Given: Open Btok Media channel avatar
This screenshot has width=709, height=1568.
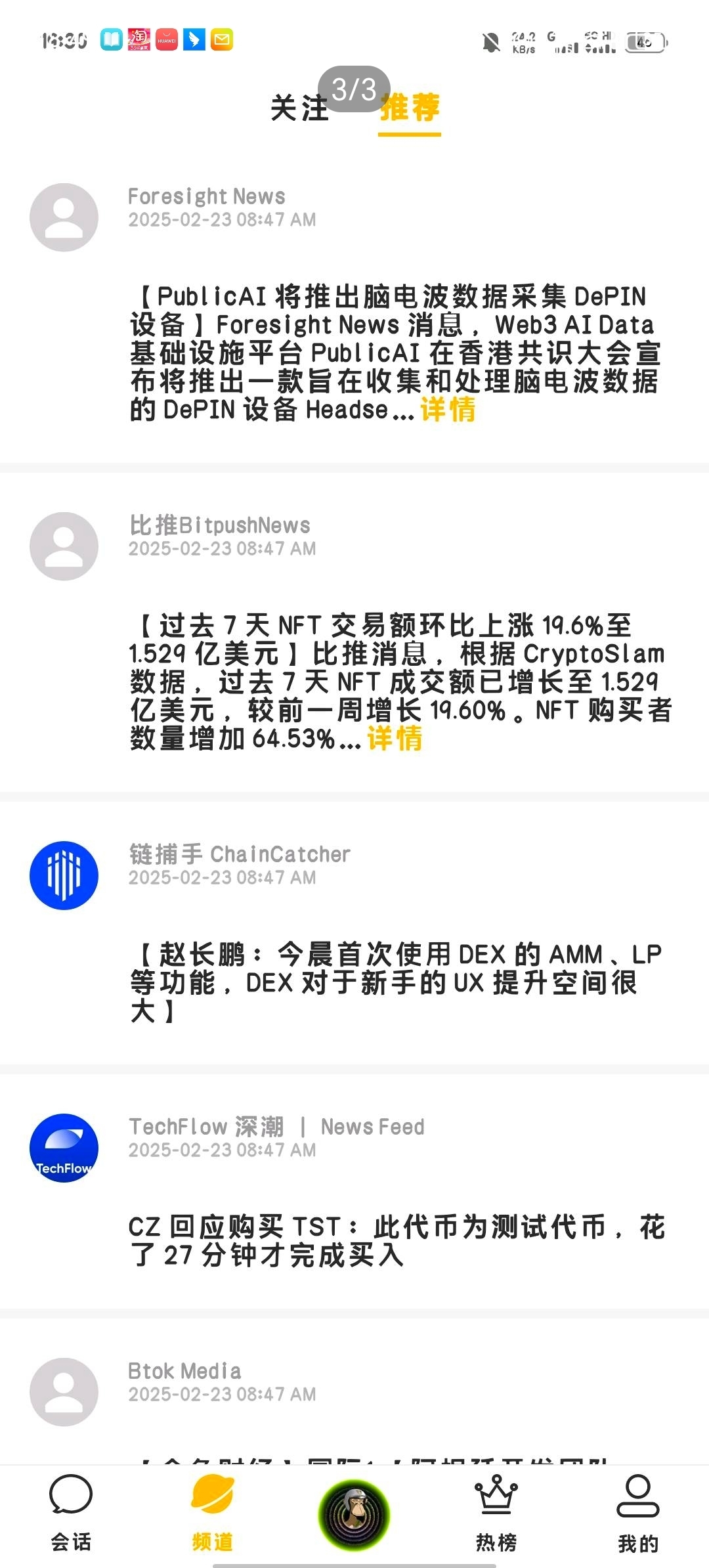Looking at the screenshot, I should click(64, 1391).
